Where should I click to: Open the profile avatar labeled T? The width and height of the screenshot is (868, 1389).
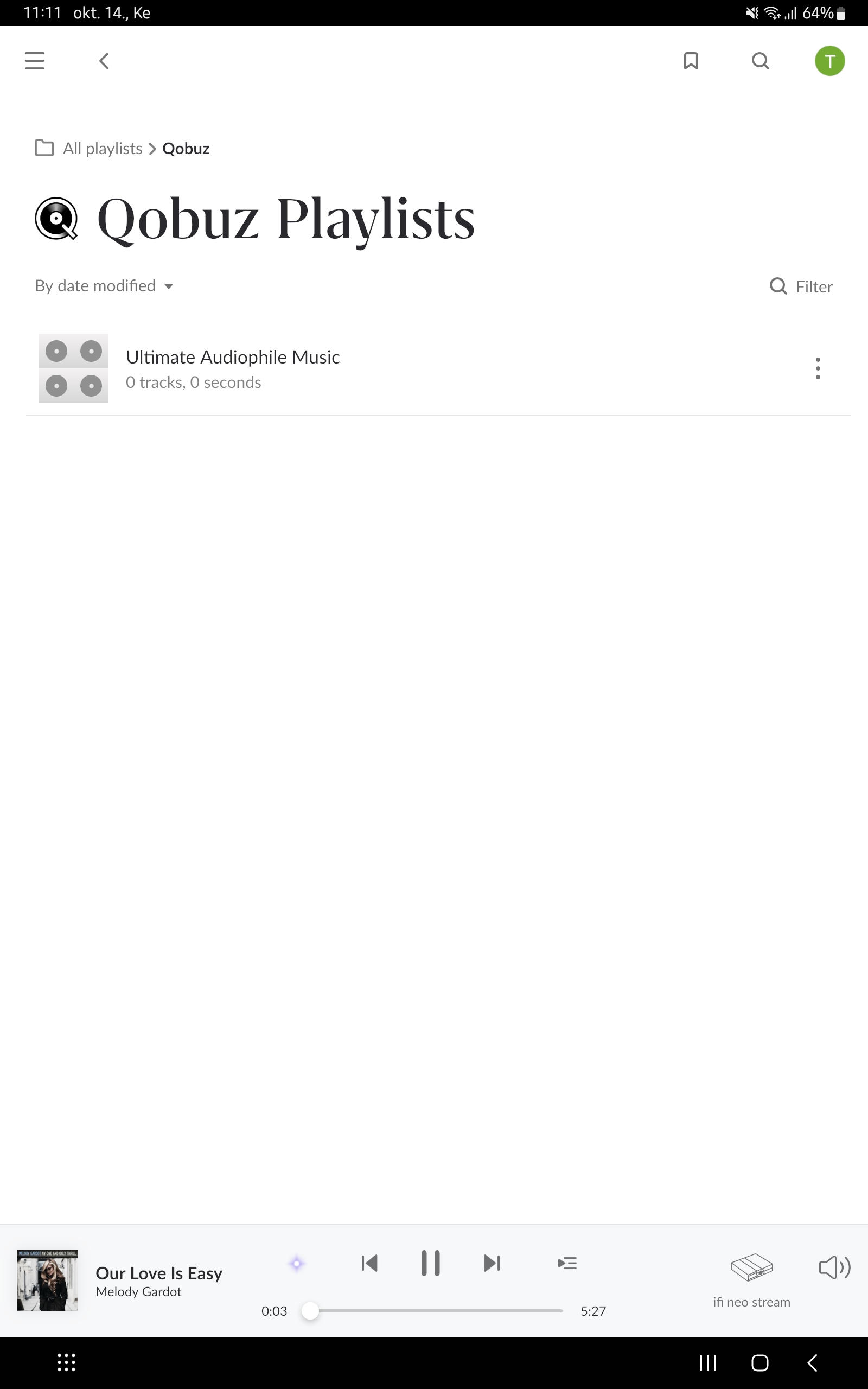(829, 61)
